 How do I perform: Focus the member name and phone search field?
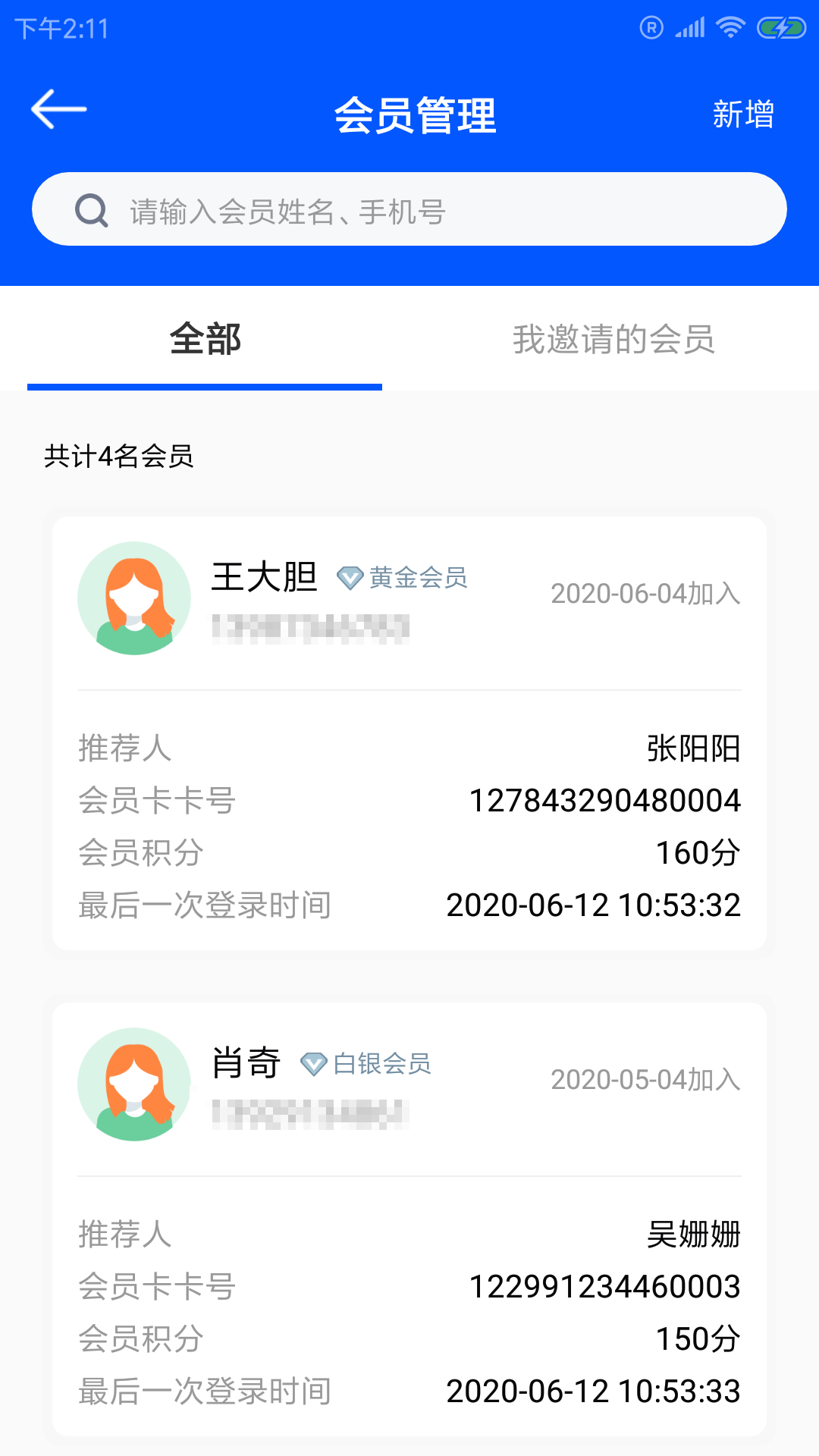409,209
